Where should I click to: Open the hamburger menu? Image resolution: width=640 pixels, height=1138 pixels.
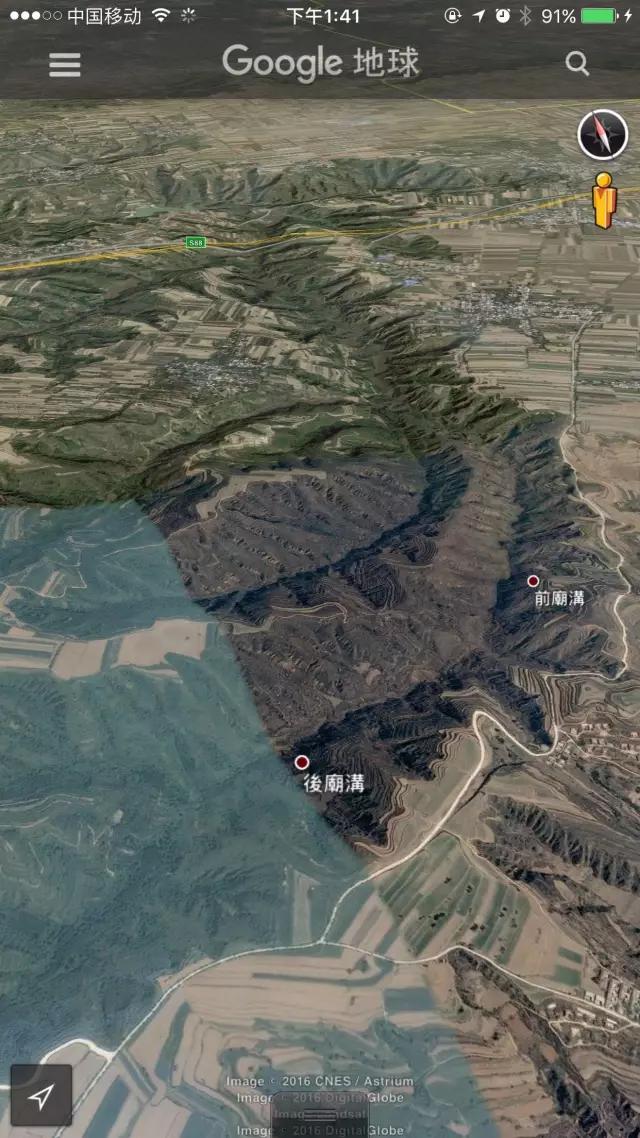click(65, 64)
